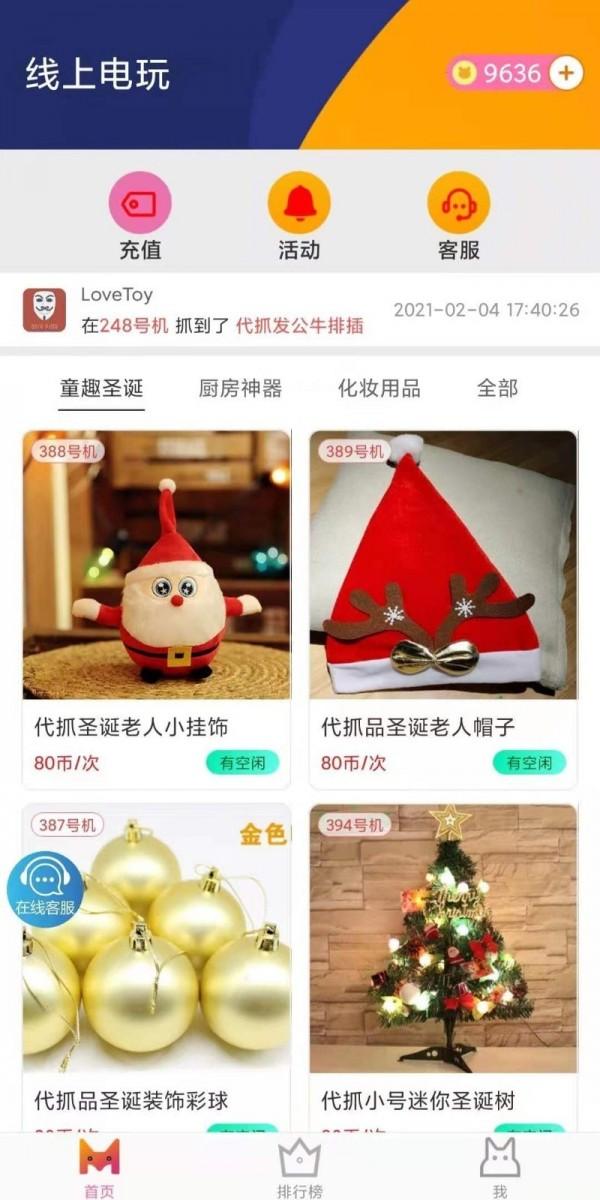Go to 排行榜 ranking tab

pos(299,1166)
